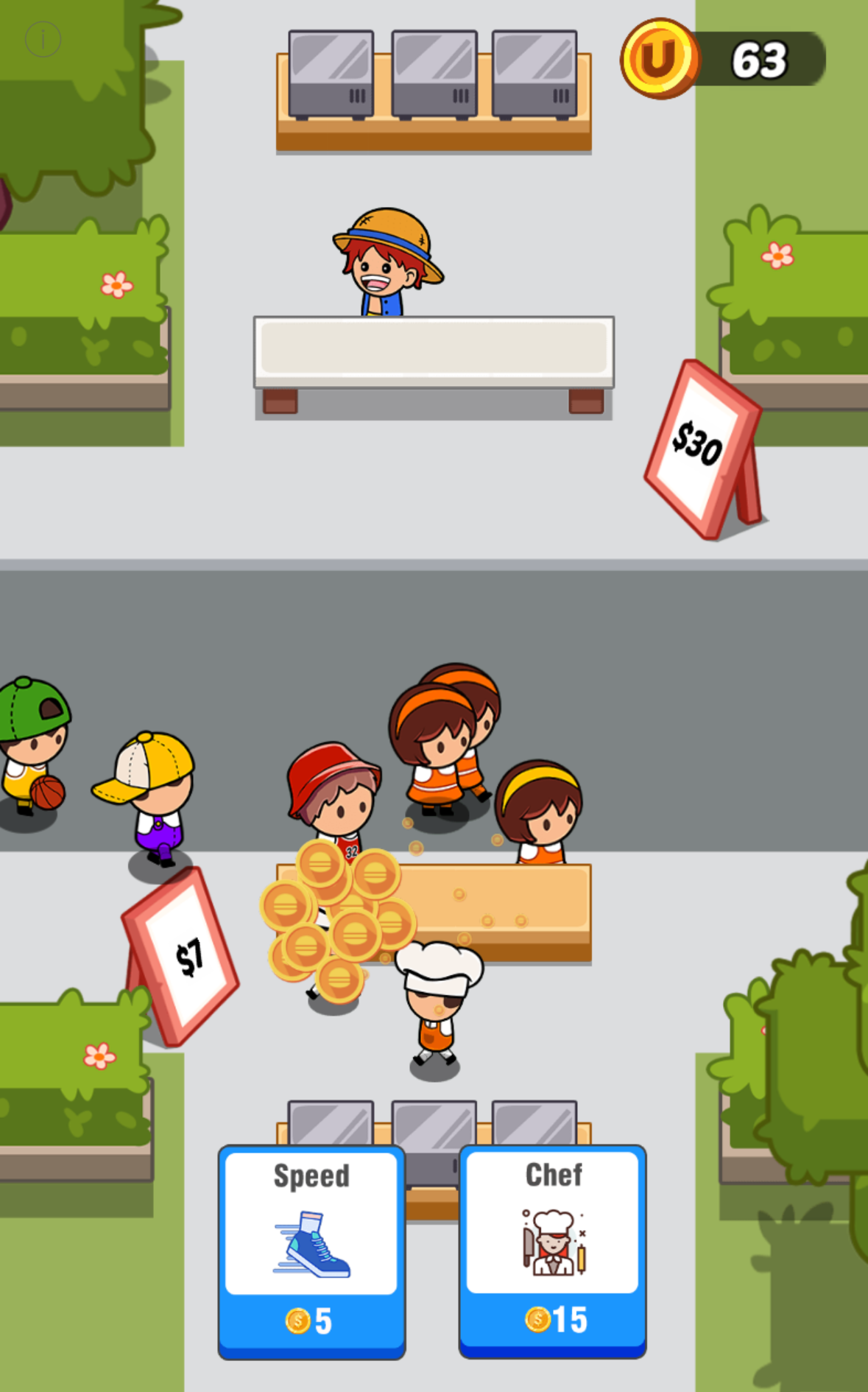This screenshot has height=1392, width=868.
Task: Collect the pile of burger coins
Action: (336, 921)
